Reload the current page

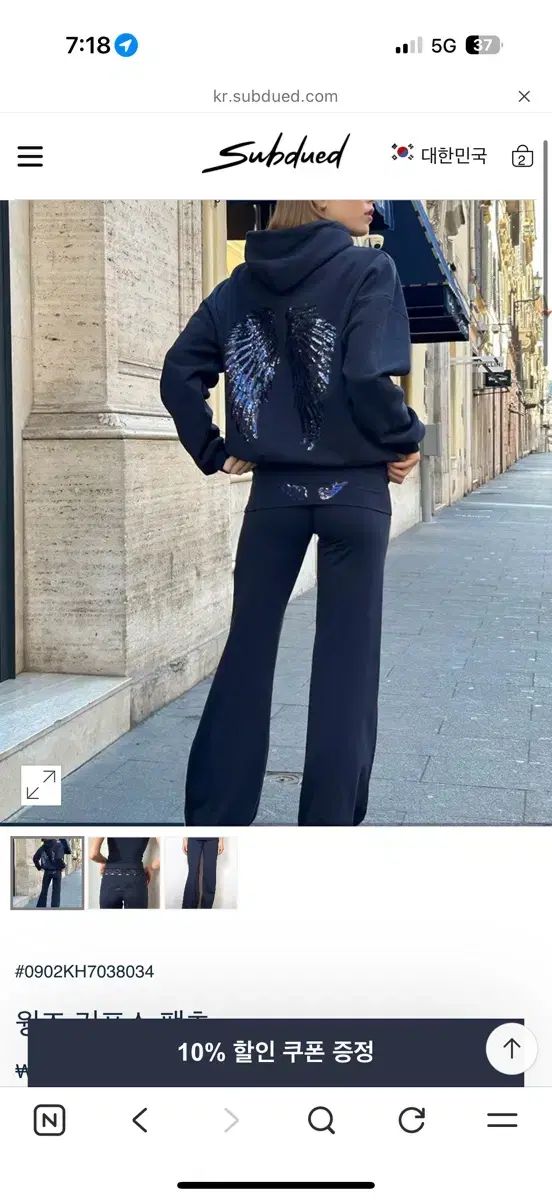[412, 1121]
